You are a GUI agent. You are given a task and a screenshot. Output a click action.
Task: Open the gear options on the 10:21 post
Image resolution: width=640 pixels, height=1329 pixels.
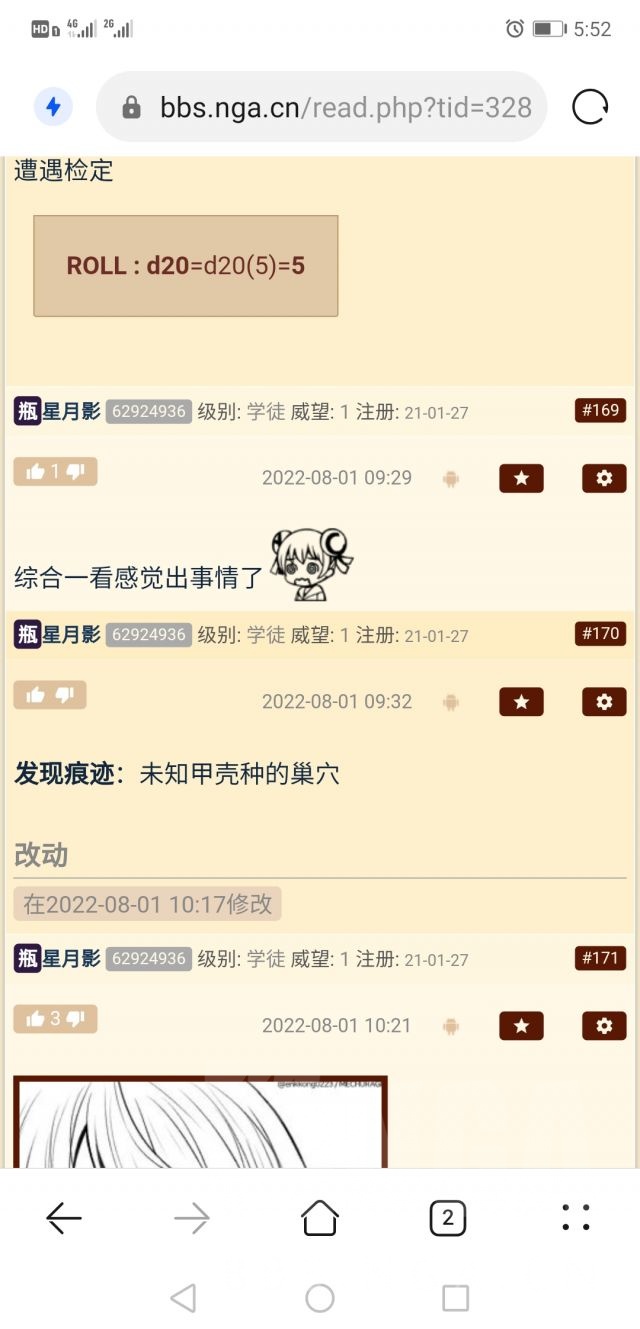604,1026
